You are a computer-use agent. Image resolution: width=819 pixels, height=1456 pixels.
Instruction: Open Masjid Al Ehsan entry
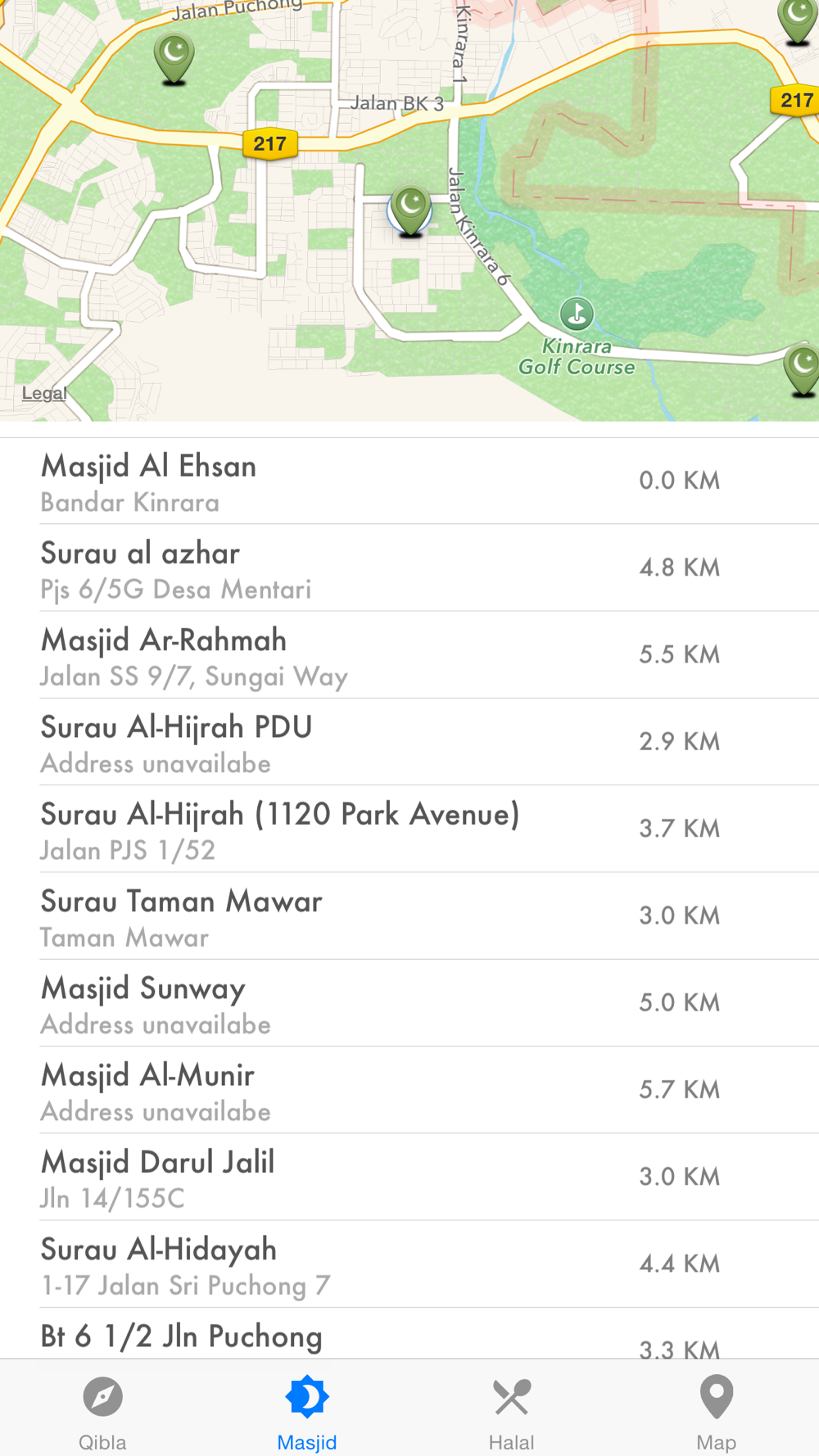[x=409, y=482]
